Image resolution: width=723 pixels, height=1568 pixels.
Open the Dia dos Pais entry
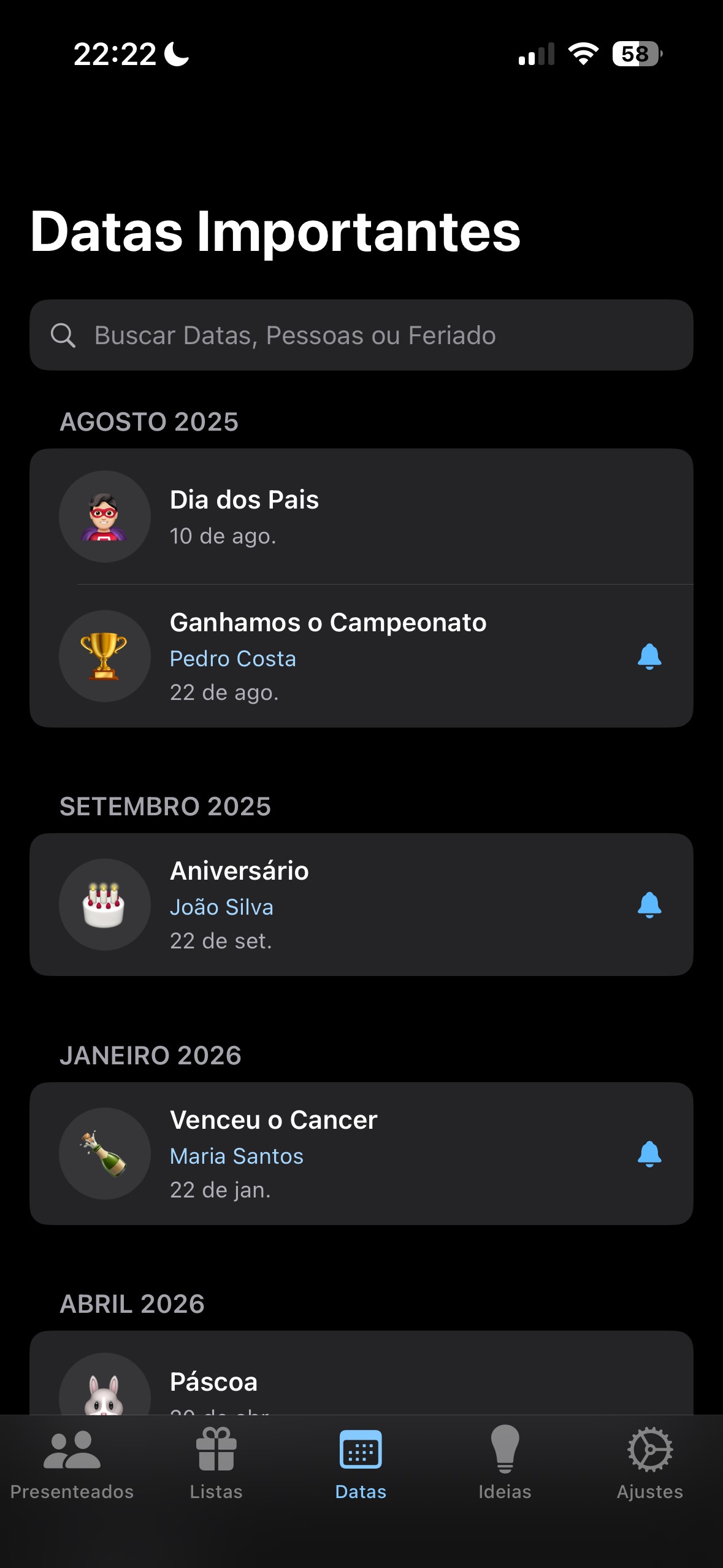[x=361, y=517]
